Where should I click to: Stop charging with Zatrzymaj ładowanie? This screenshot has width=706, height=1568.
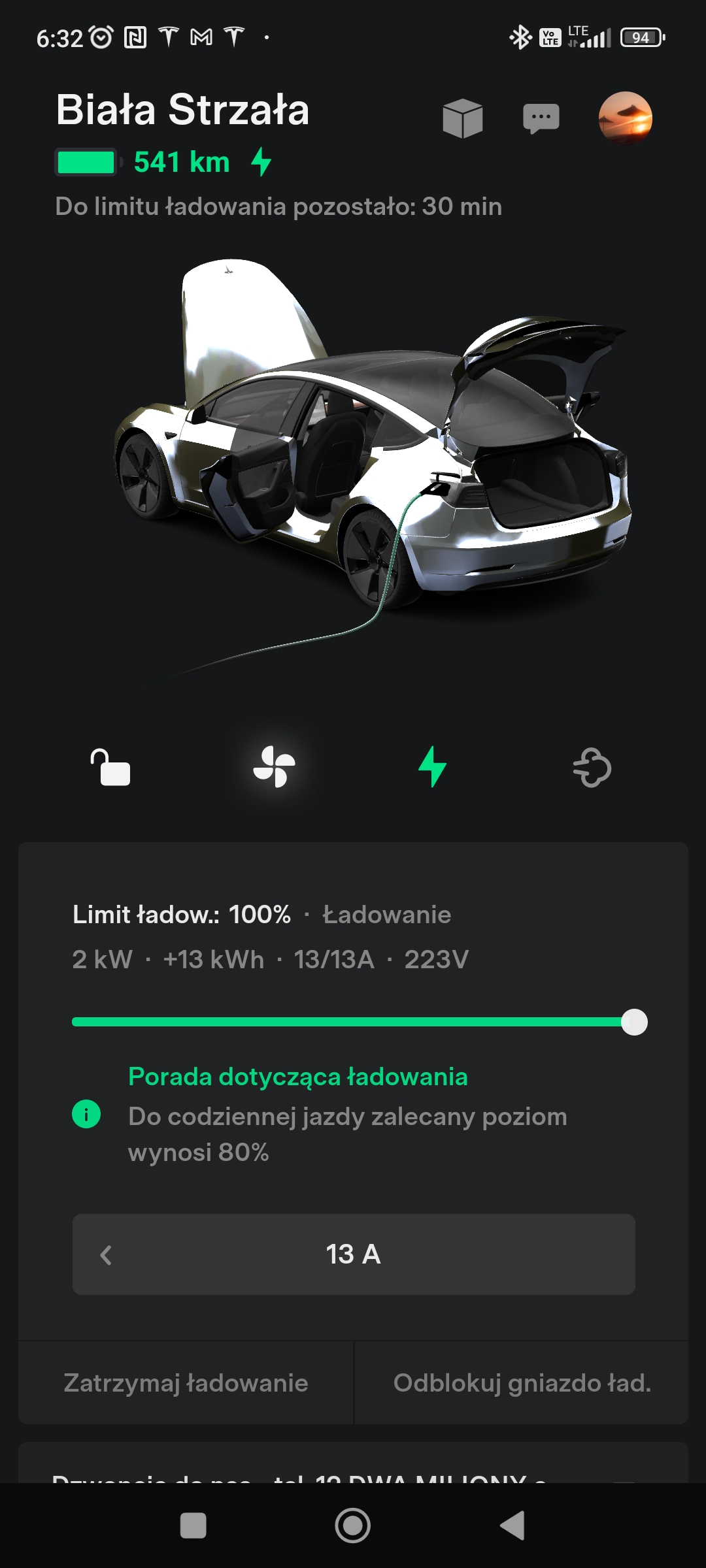186,1383
